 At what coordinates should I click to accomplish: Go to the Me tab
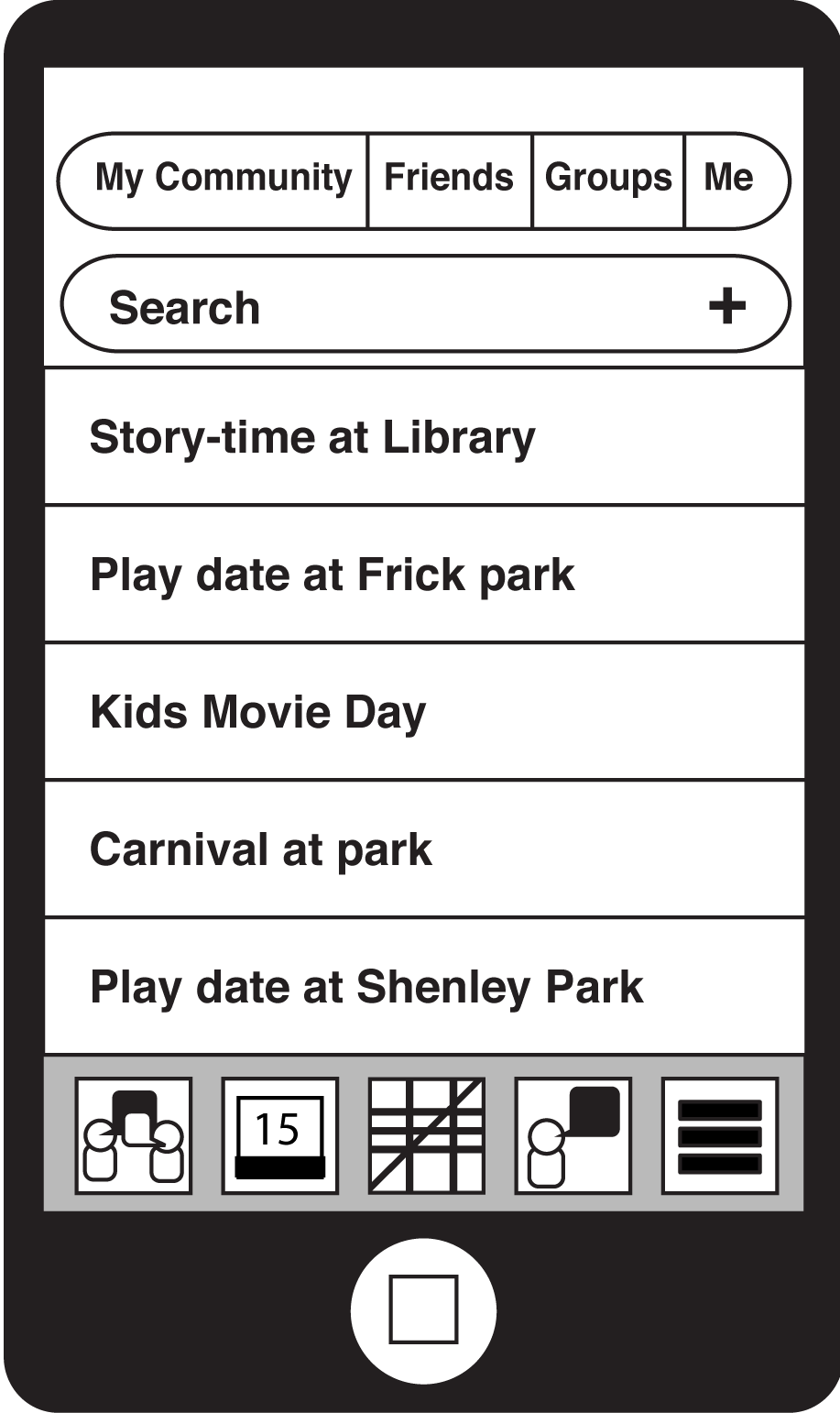[x=736, y=181]
